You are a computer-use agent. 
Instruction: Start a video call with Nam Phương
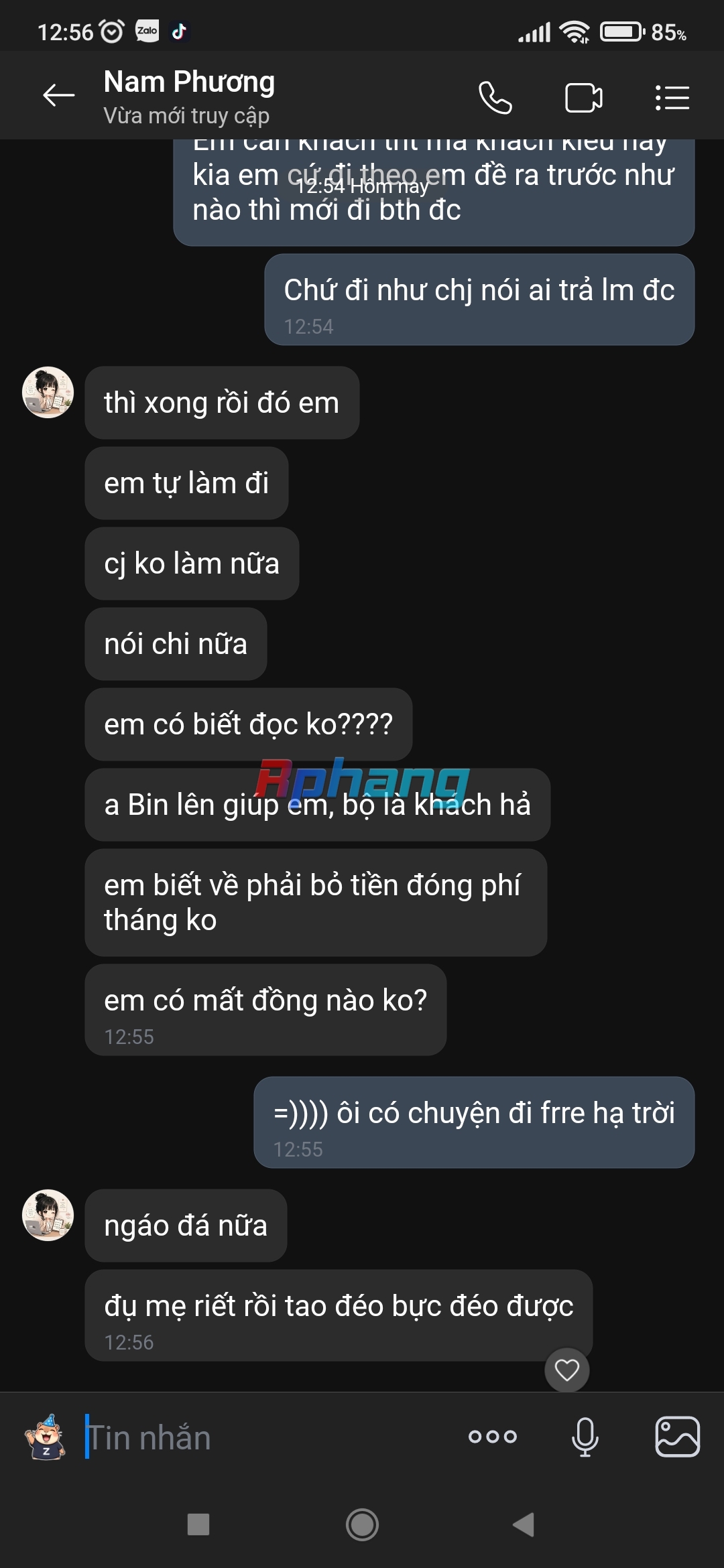coord(584,98)
